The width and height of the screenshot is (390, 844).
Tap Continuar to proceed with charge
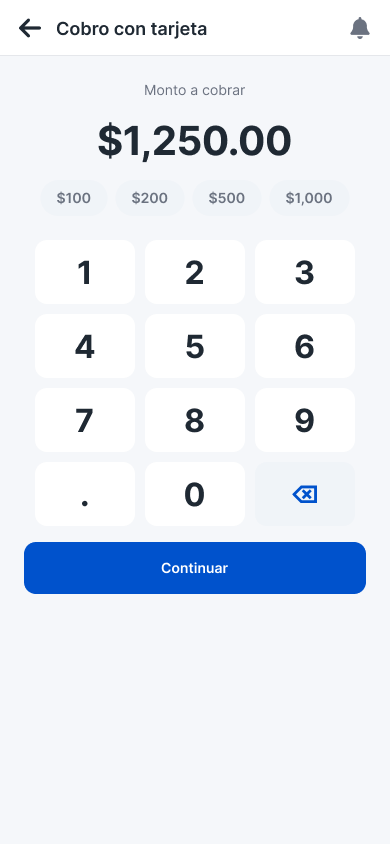point(195,568)
